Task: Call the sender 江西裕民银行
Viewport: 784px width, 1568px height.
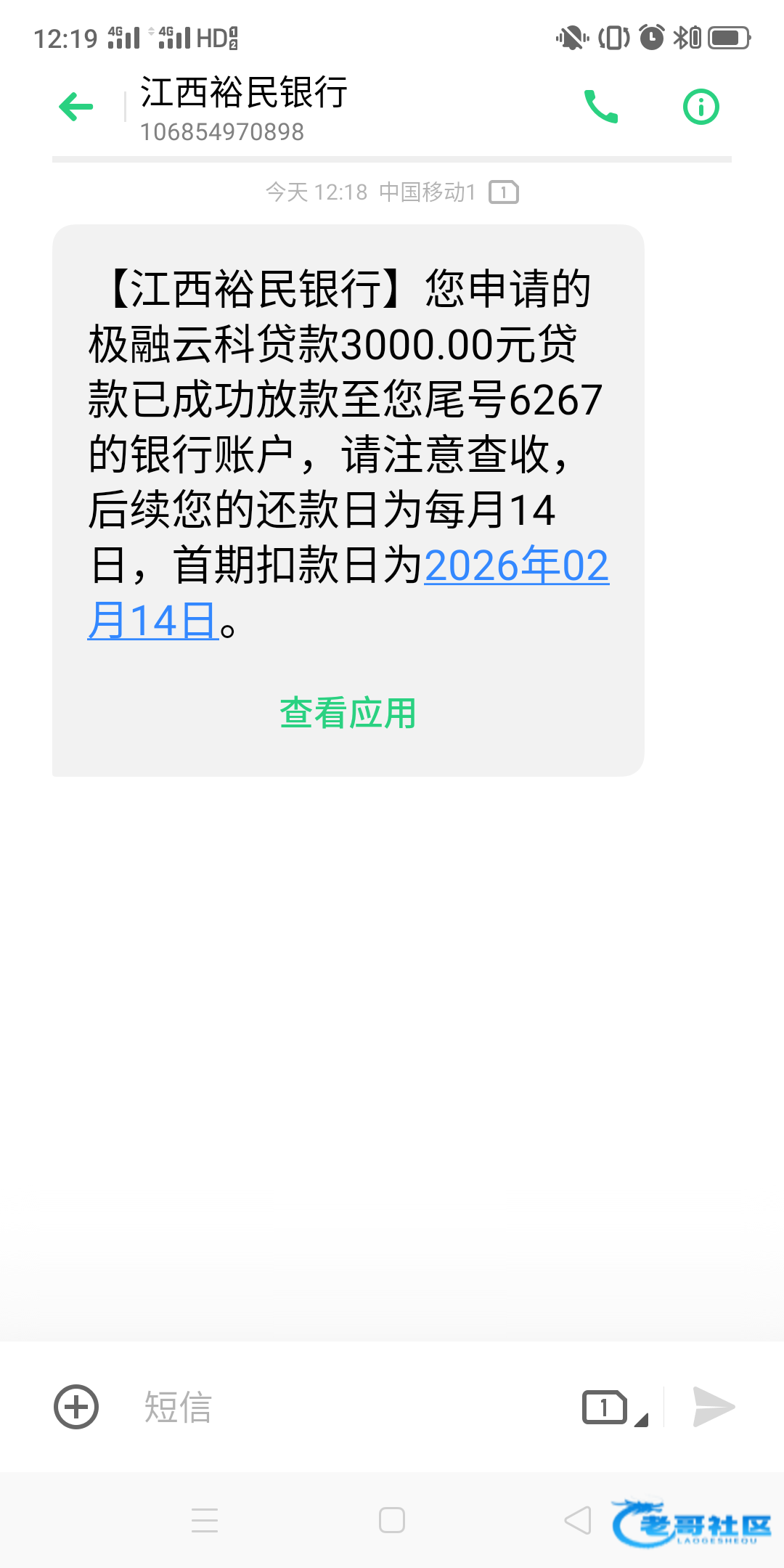Action: click(x=601, y=107)
